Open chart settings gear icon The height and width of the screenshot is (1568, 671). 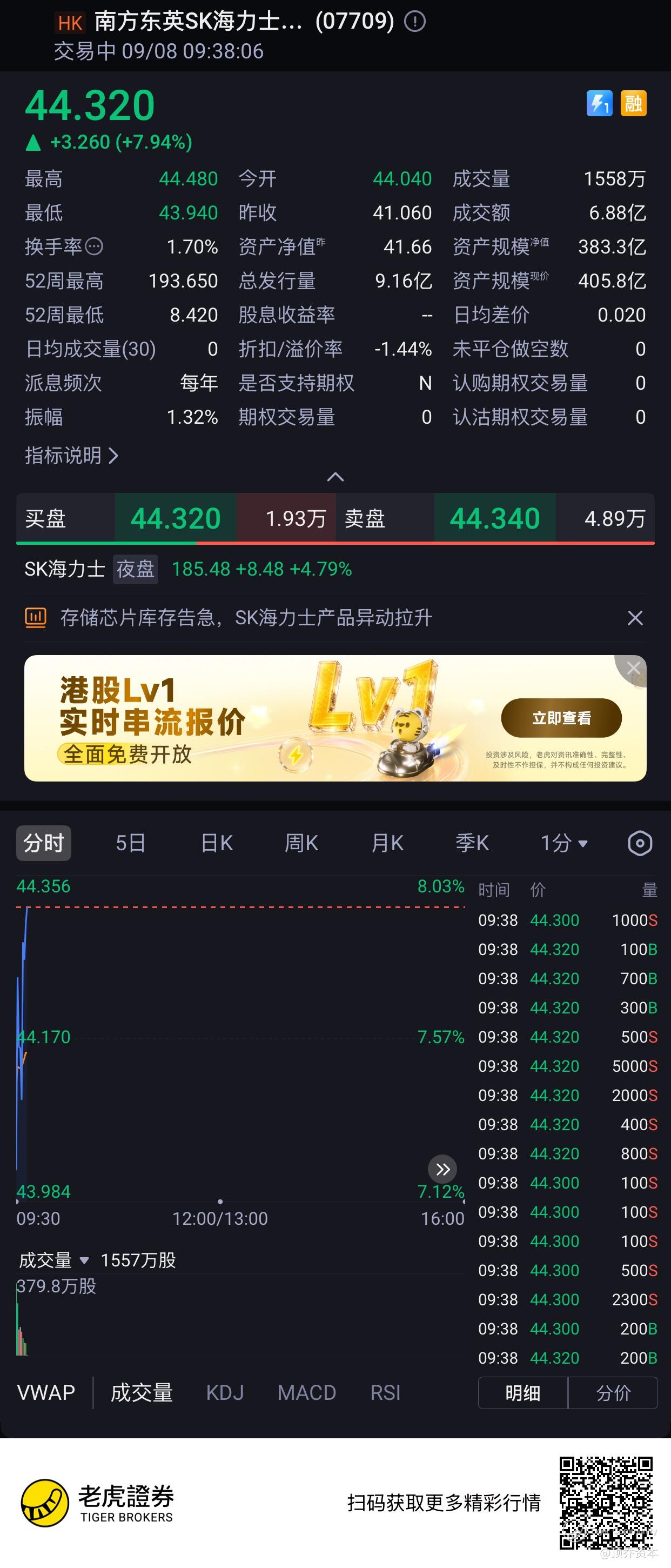639,843
